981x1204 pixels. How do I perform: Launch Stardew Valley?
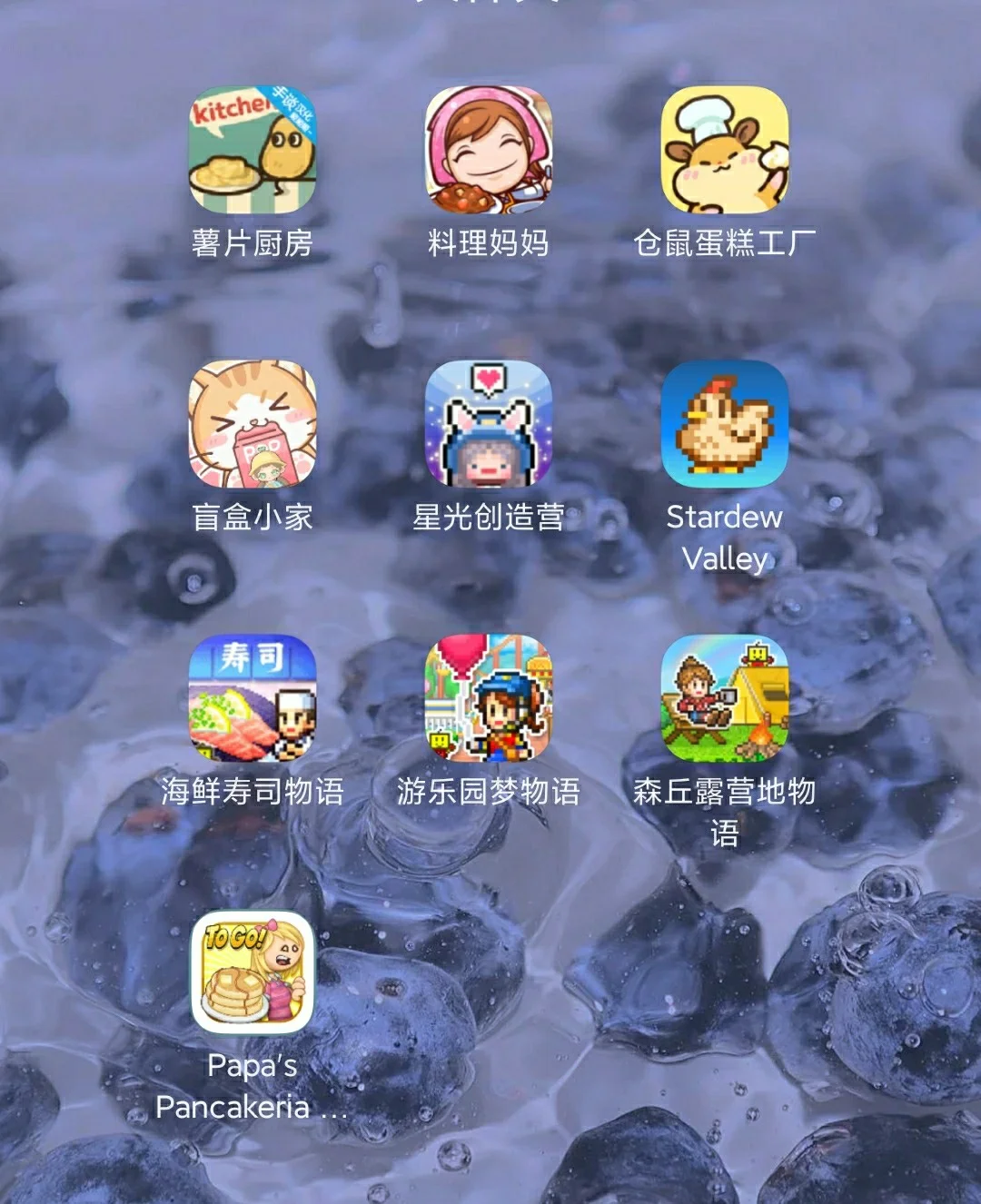pyautogui.click(x=724, y=424)
